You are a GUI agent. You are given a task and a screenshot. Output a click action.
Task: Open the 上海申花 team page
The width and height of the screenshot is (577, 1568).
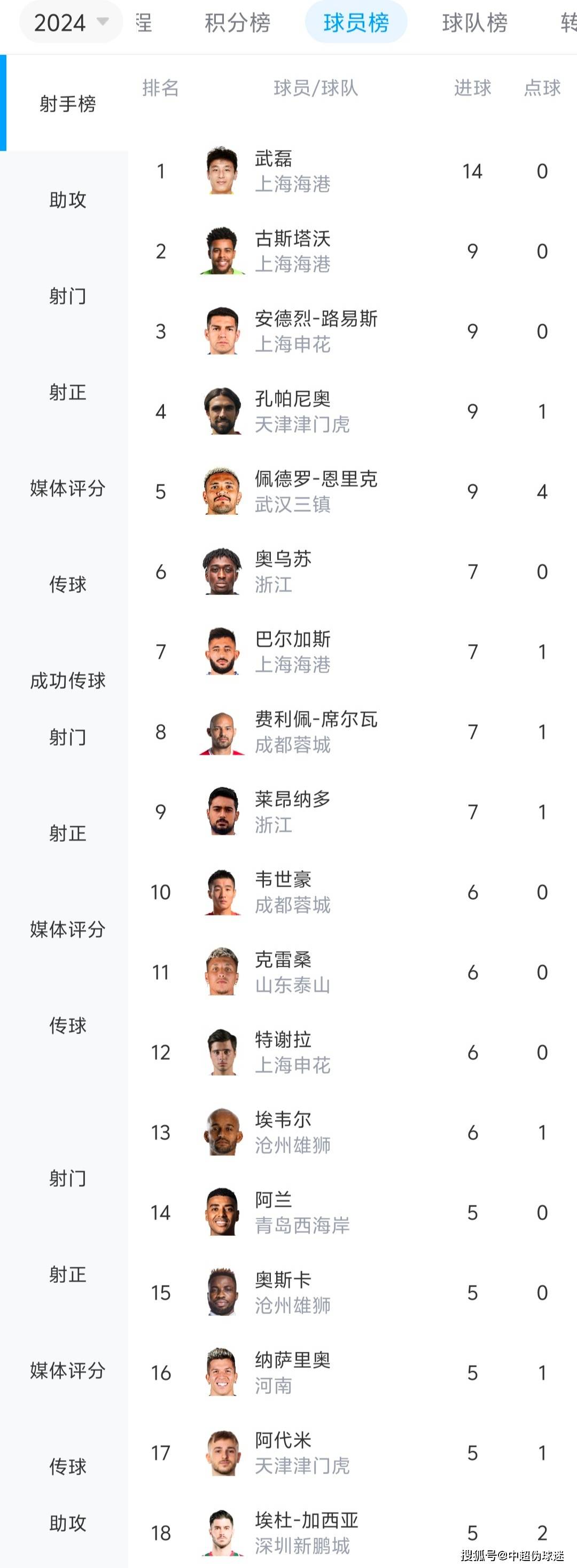point(292,345)
